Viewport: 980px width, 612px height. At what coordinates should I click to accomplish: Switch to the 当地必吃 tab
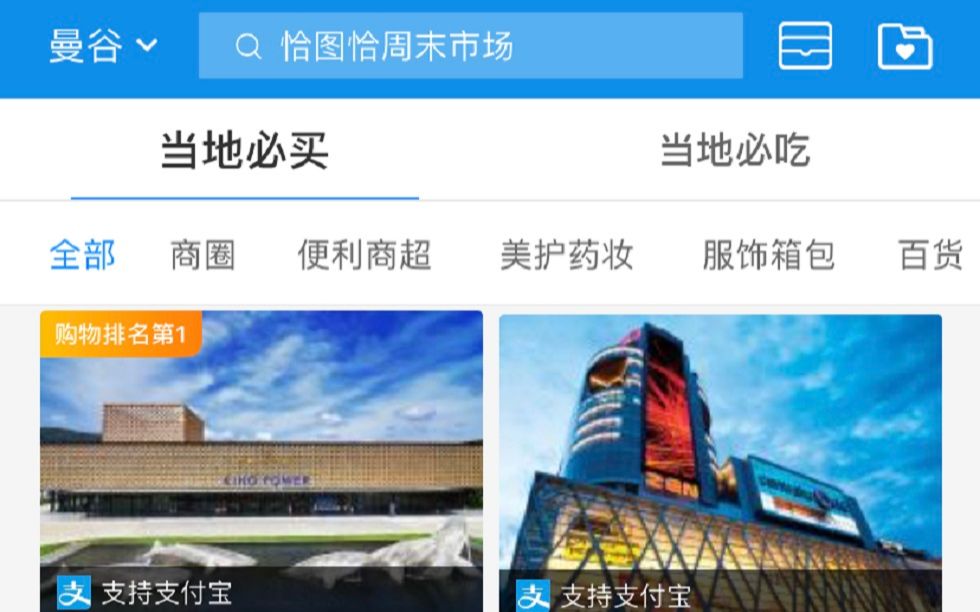click(x=734, y=151)
